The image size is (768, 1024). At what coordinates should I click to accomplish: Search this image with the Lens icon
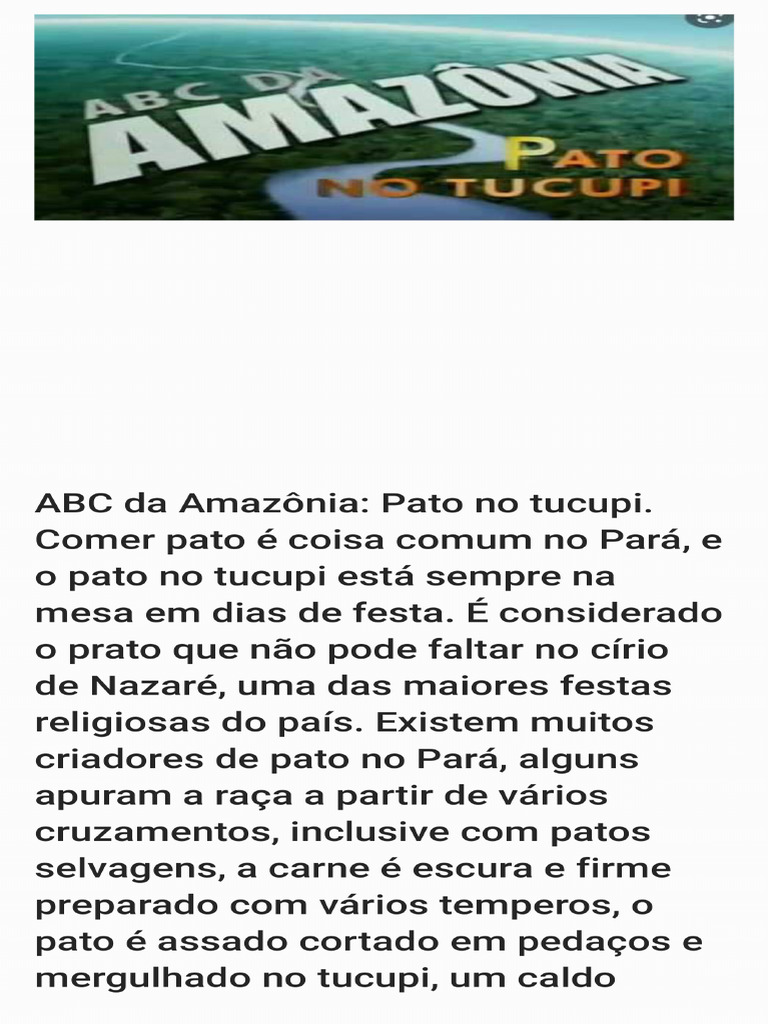708,18
